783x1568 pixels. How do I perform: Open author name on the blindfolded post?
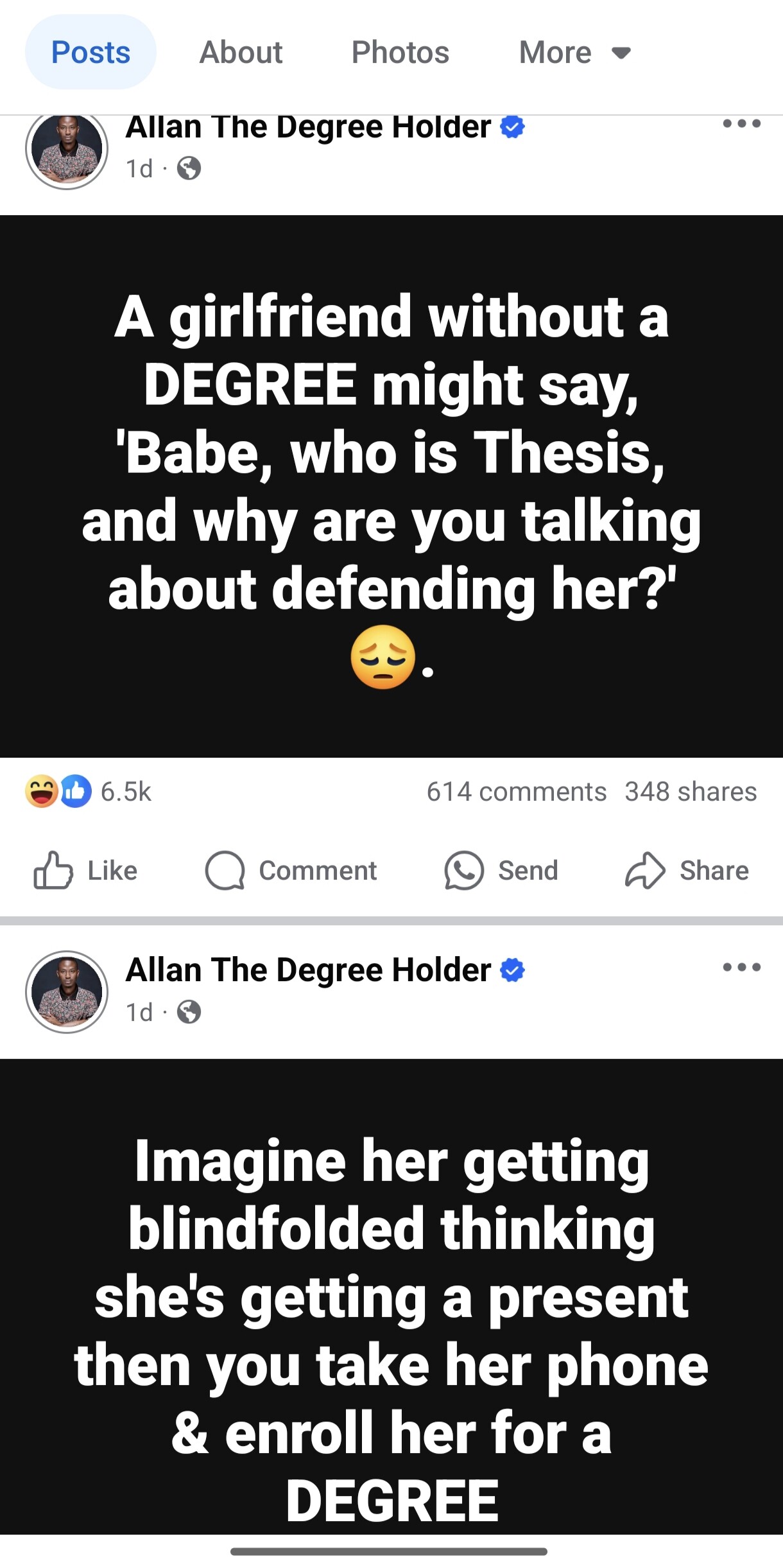click(308, 970)
